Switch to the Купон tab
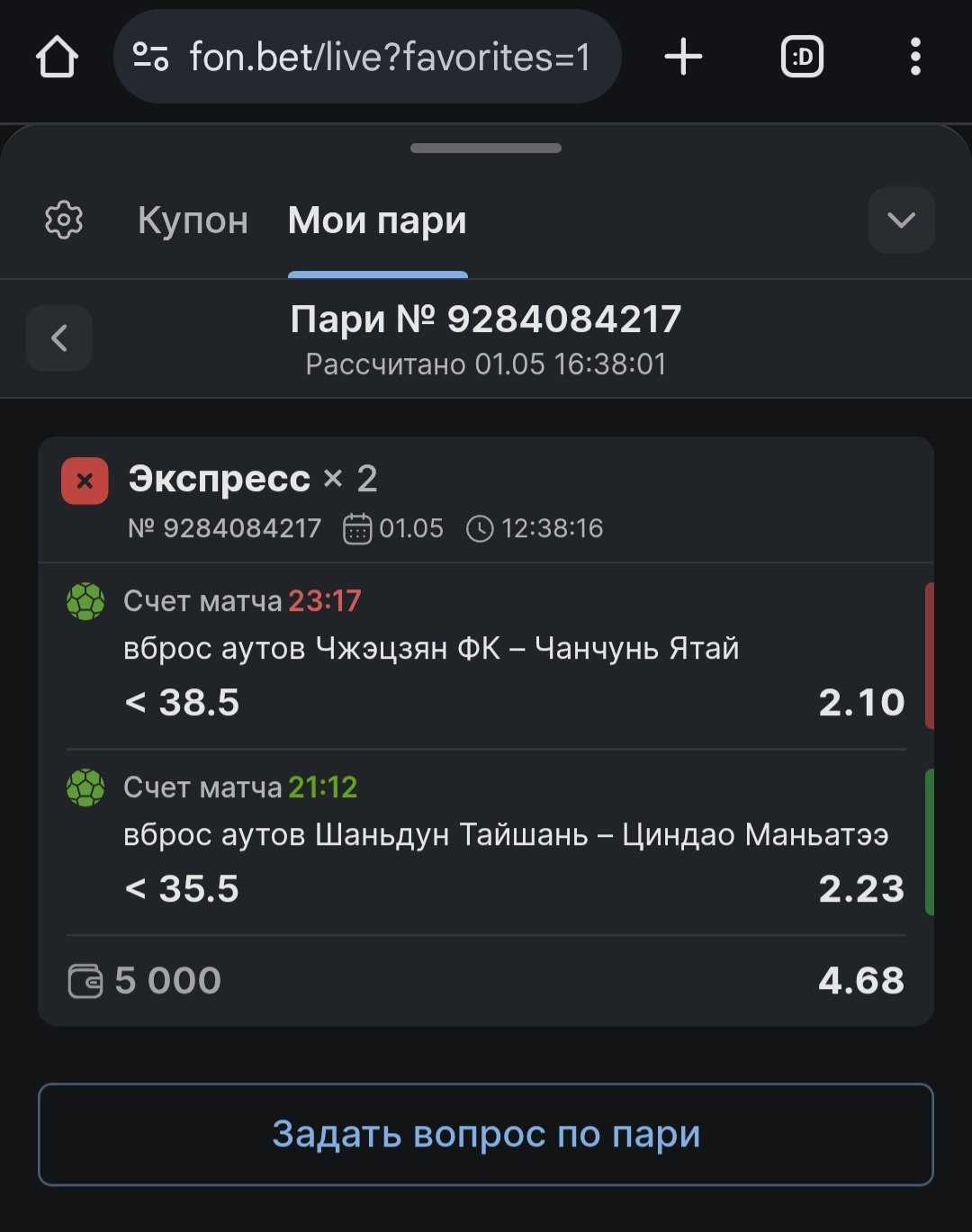The image size is (972, 1232). coord(193,220)
